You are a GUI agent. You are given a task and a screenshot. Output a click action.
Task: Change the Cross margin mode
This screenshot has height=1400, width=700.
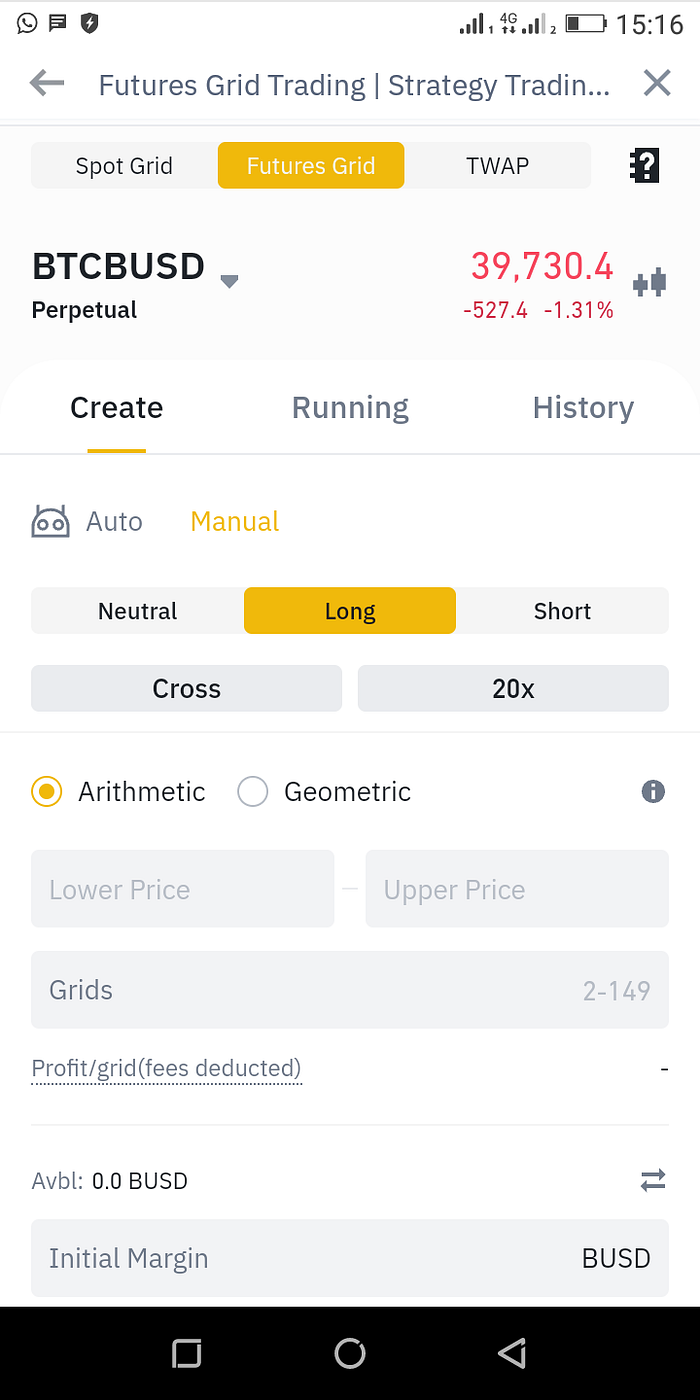[186, 689]
